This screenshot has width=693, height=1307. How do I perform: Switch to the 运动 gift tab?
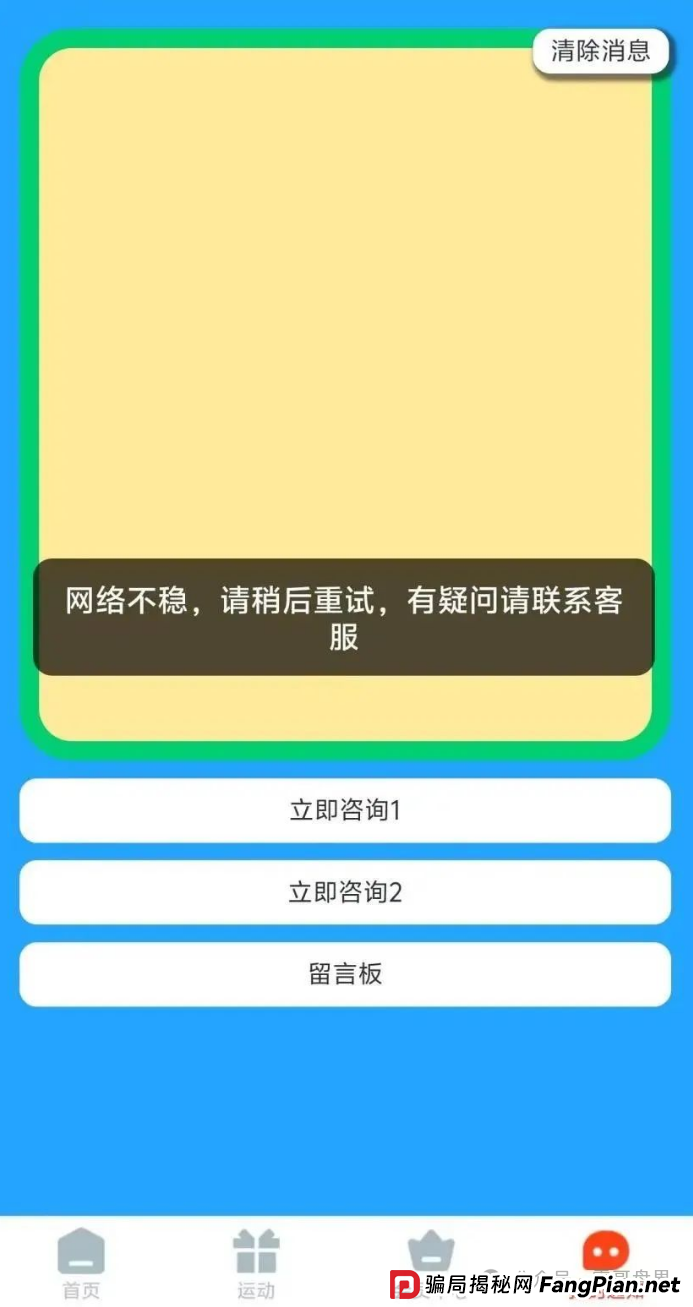coord(256,1262)
